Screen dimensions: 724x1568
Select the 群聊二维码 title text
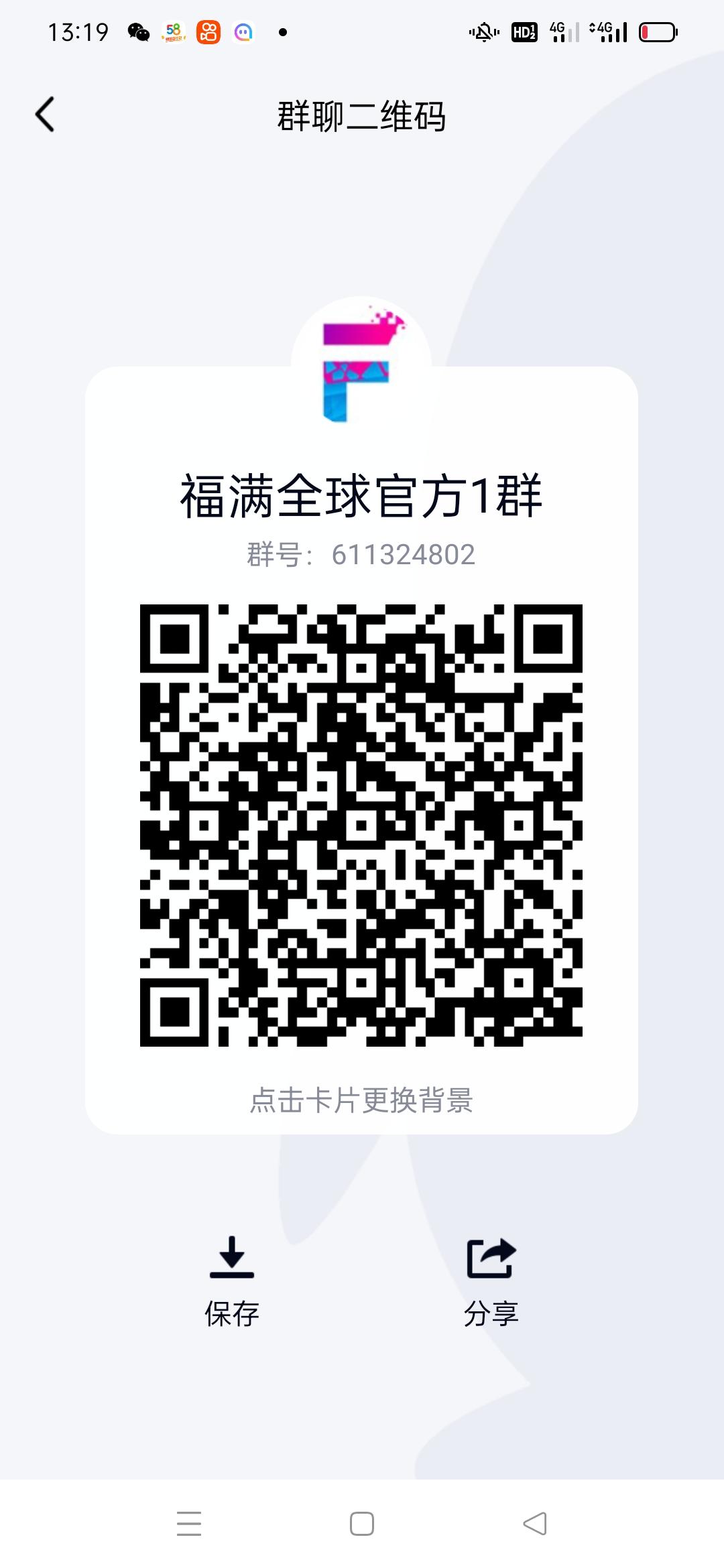[361, 117]
